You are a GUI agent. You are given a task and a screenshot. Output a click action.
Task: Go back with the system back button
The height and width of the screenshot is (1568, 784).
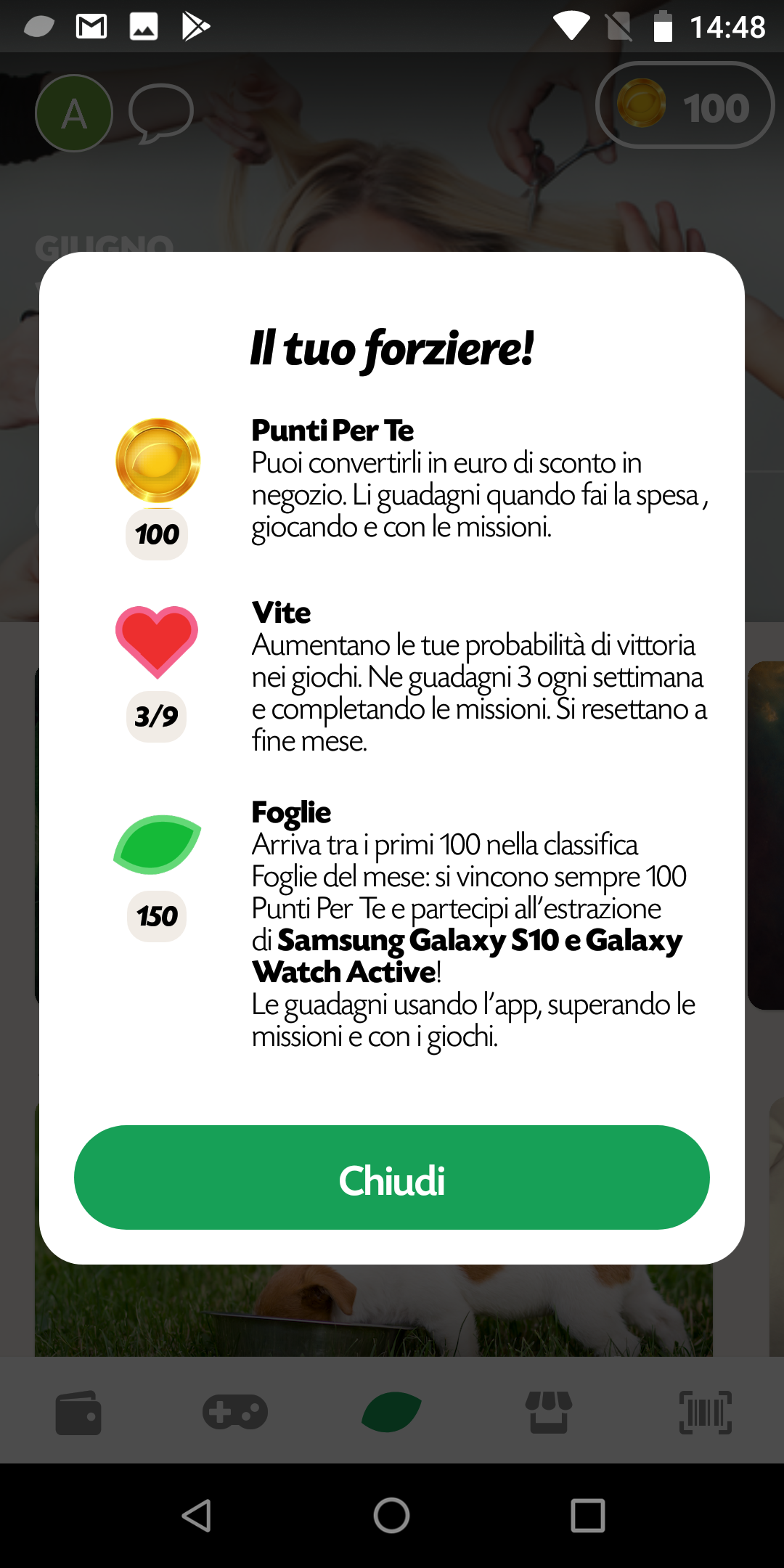[196, 1516]
